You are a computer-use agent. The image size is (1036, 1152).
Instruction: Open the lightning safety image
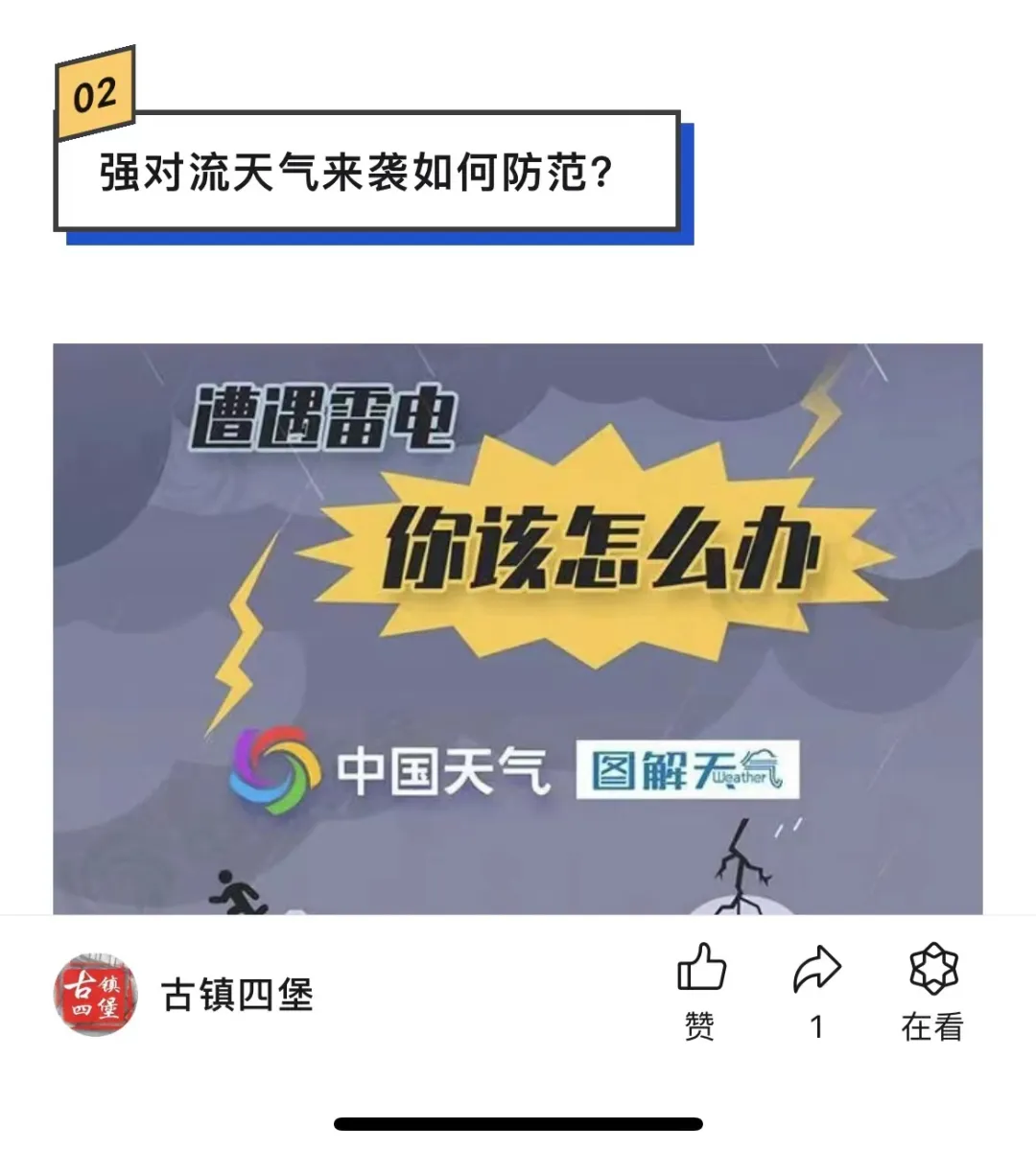(517, 628)
